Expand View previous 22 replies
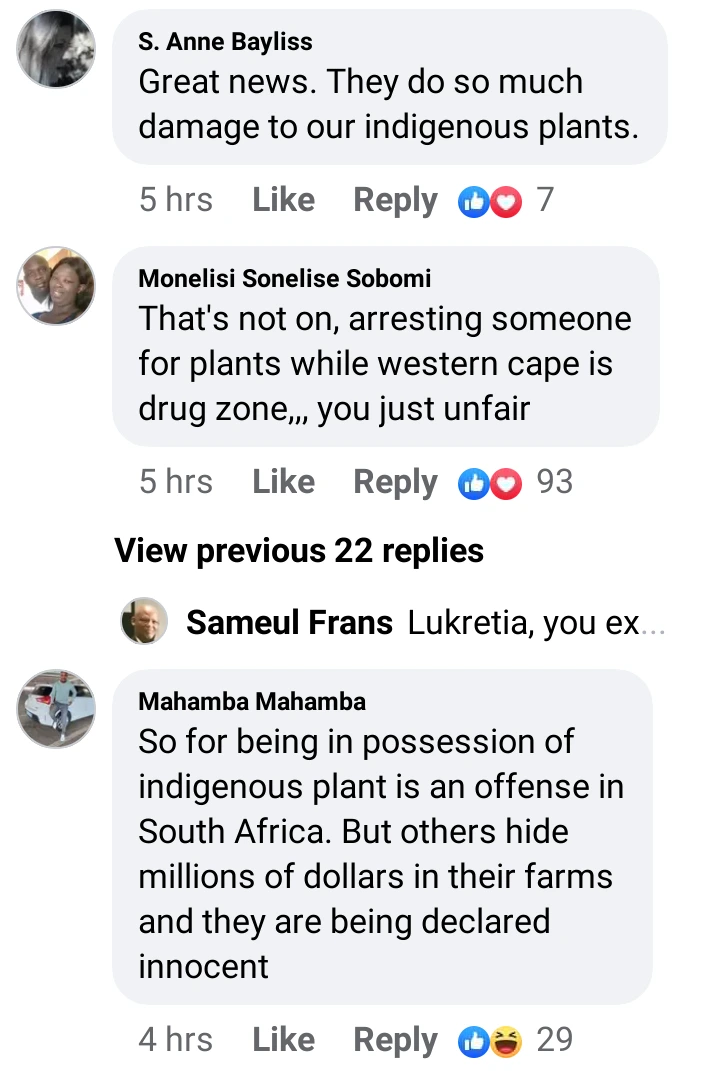The height and width of the screenshot is (1071, 720). click(x=299, y=550)
